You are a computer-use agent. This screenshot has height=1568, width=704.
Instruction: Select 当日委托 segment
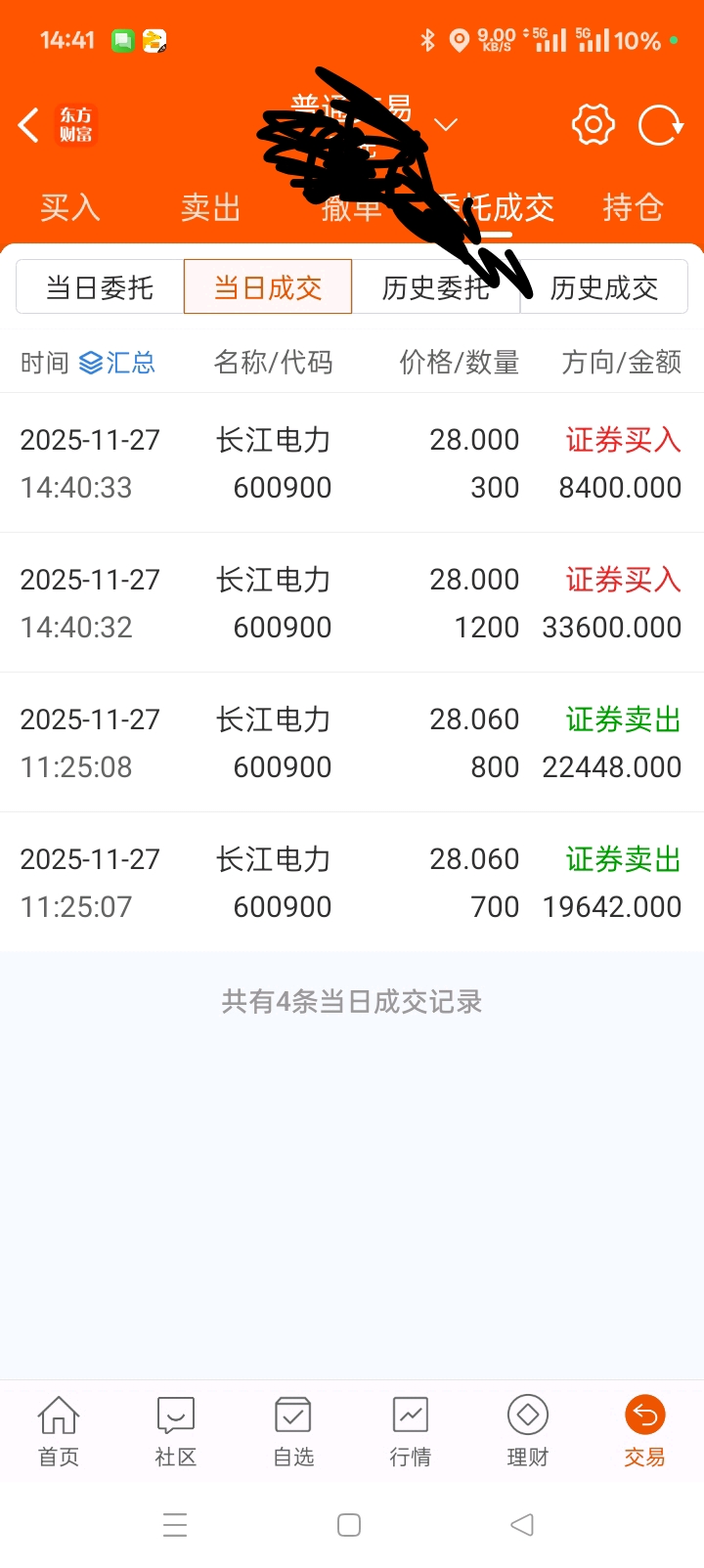coord(100,287)
